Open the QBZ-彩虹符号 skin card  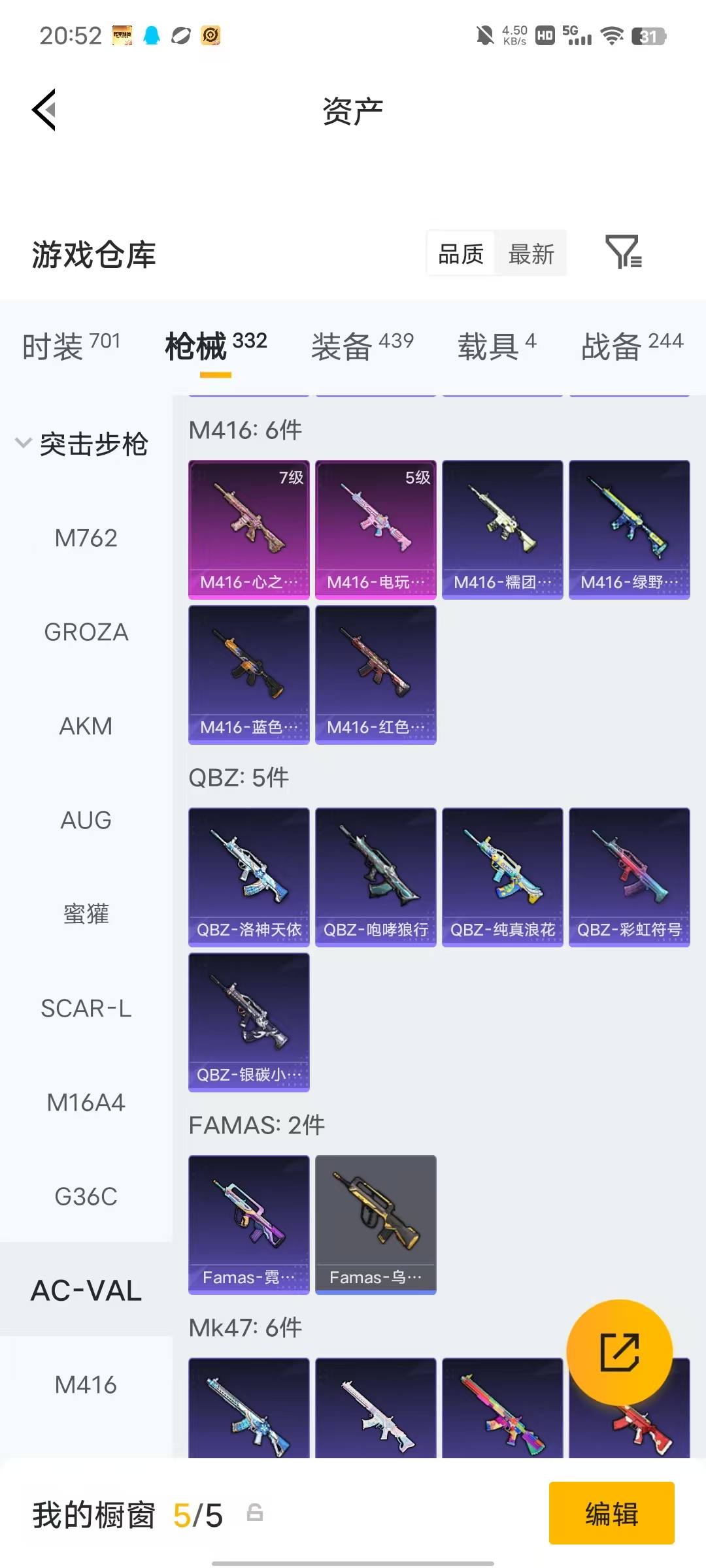(x=629, y=877)
